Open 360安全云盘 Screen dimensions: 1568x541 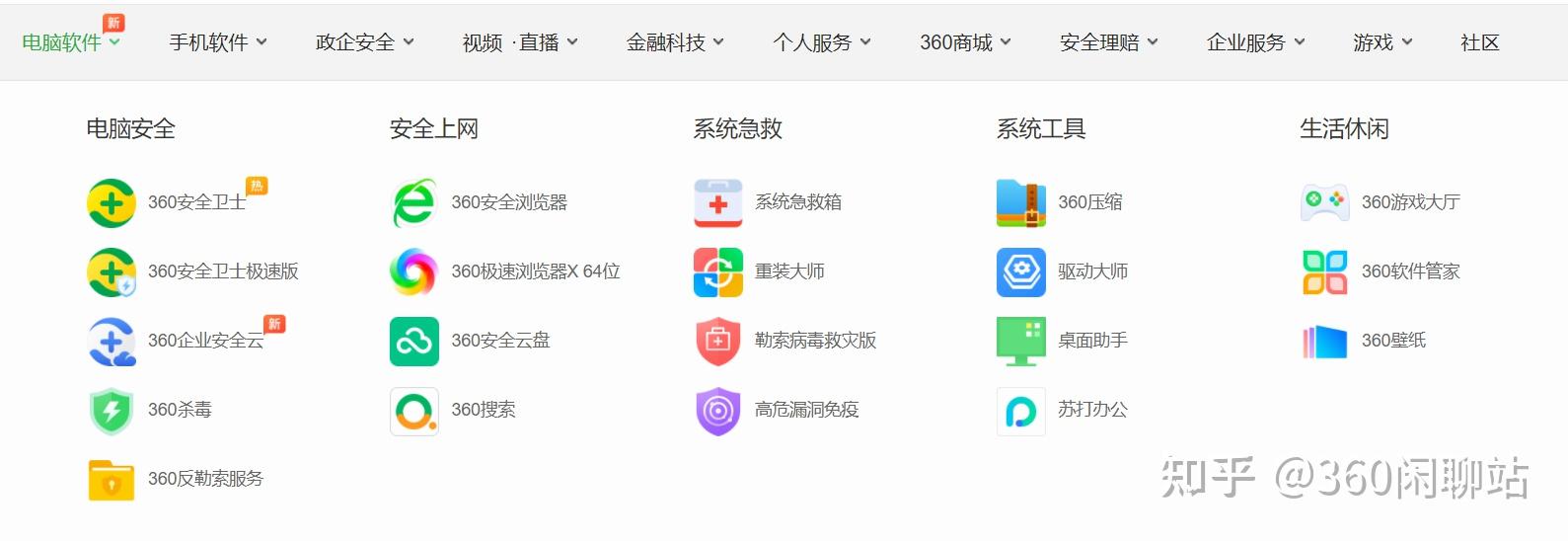point(499,341)
